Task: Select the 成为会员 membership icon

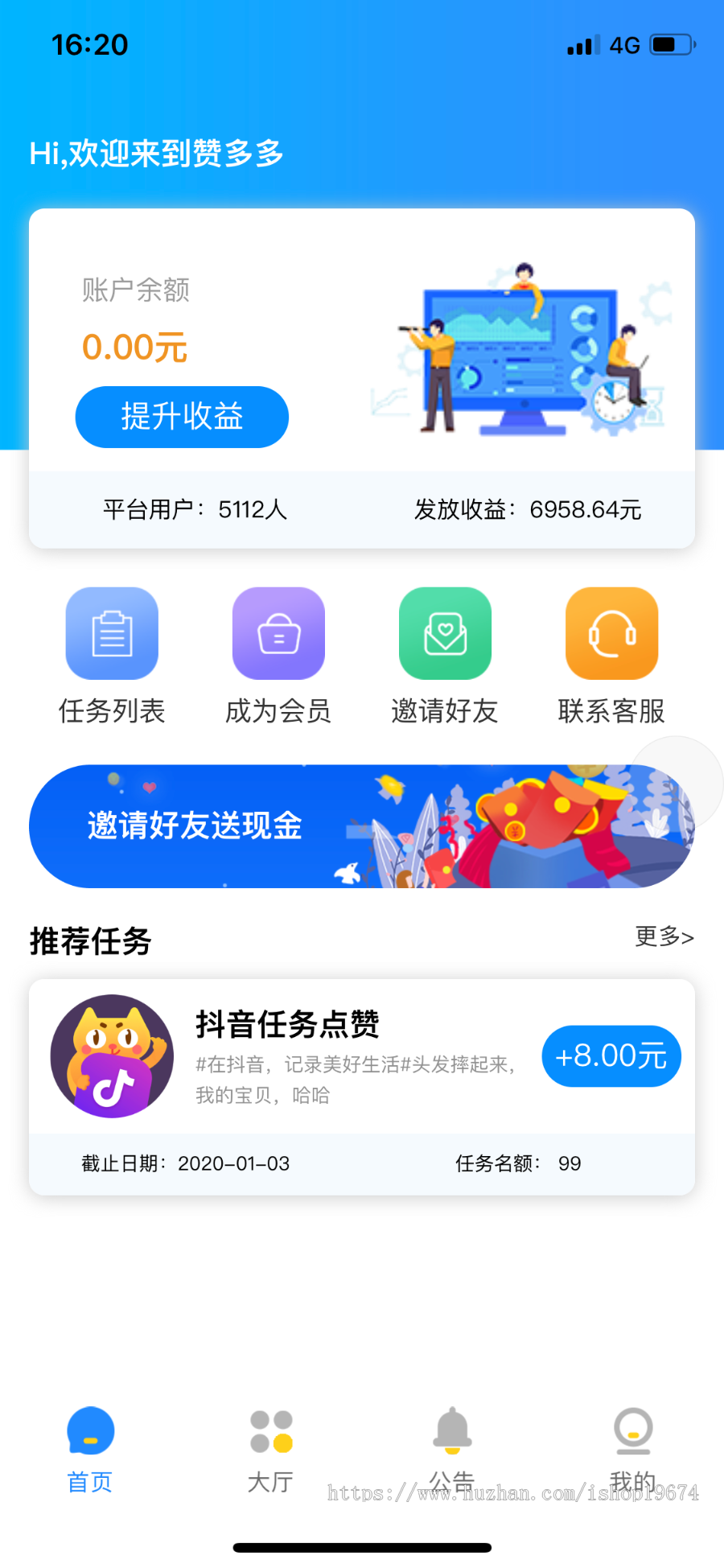Action: [x=278, y=632]
